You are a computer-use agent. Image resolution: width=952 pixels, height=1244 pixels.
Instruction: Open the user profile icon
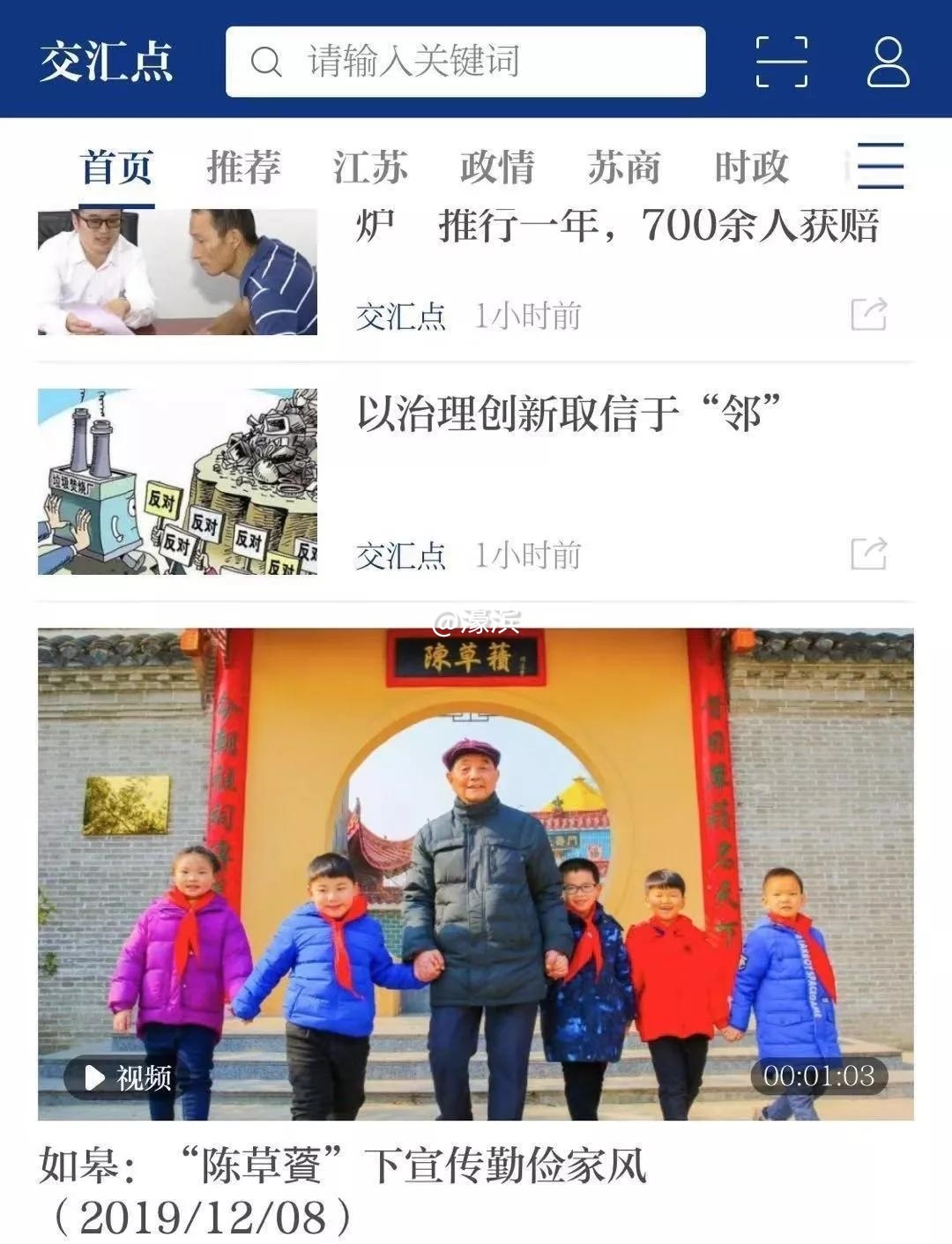point(888,62)
